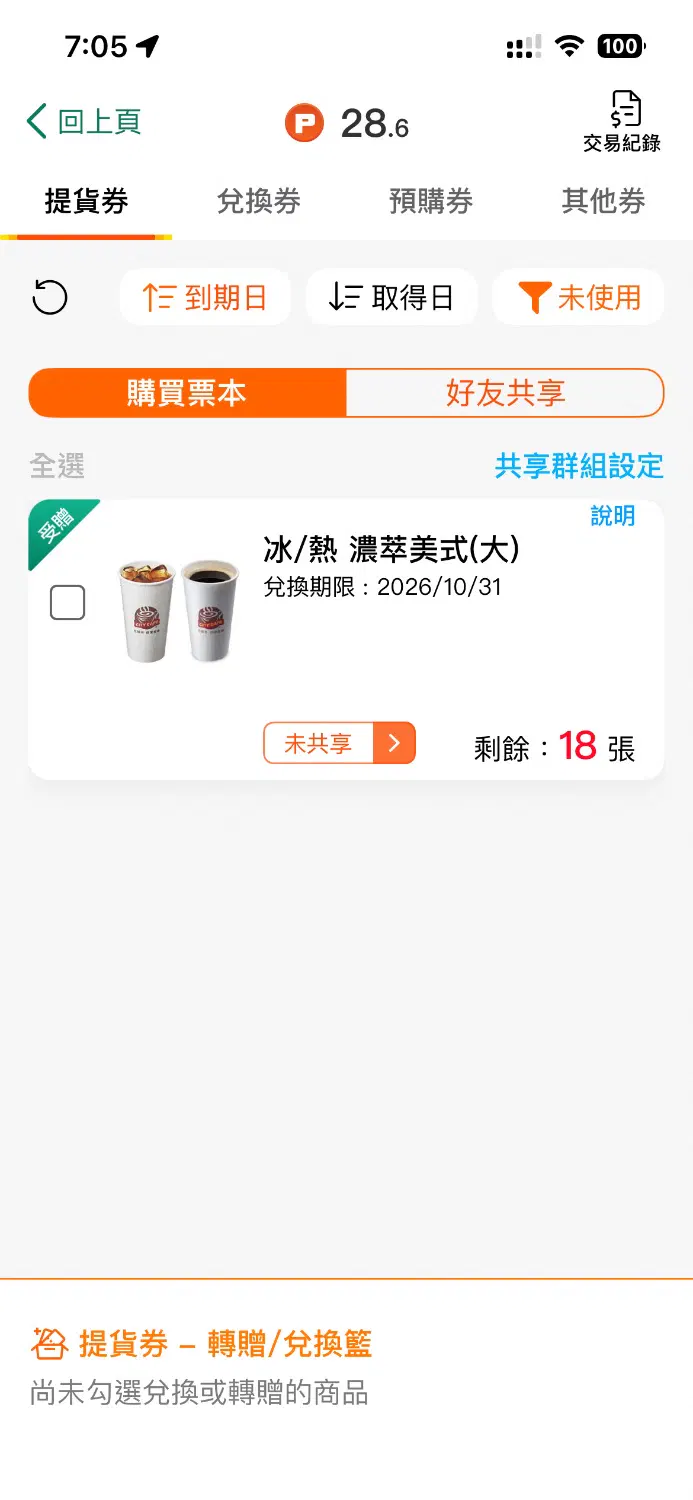
Task: Sort vouchers by 到期日
Action: [x=205, y=297]
